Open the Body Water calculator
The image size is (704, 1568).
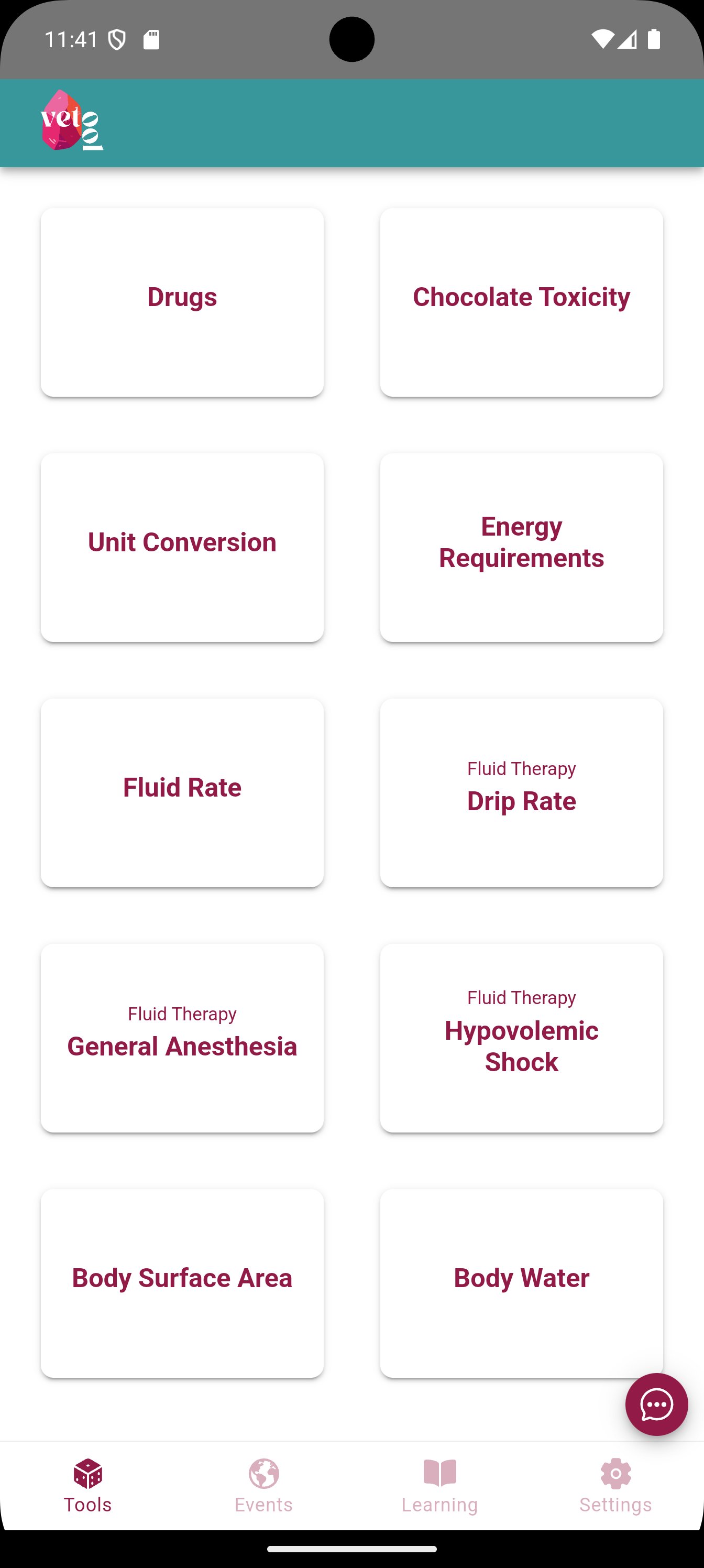(522, 1283)
